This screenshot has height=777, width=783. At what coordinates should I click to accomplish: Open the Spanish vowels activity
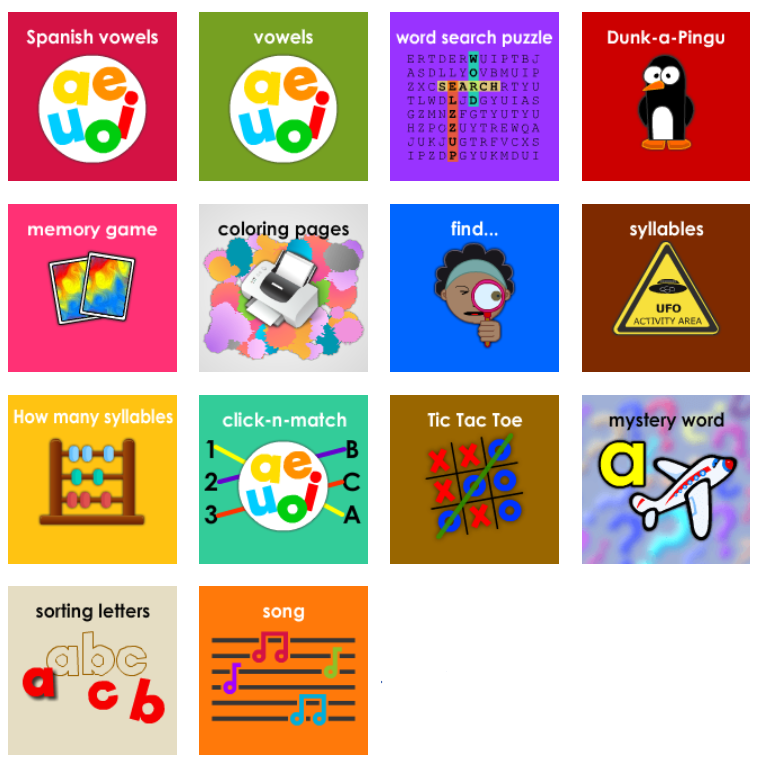pos(92,97)
